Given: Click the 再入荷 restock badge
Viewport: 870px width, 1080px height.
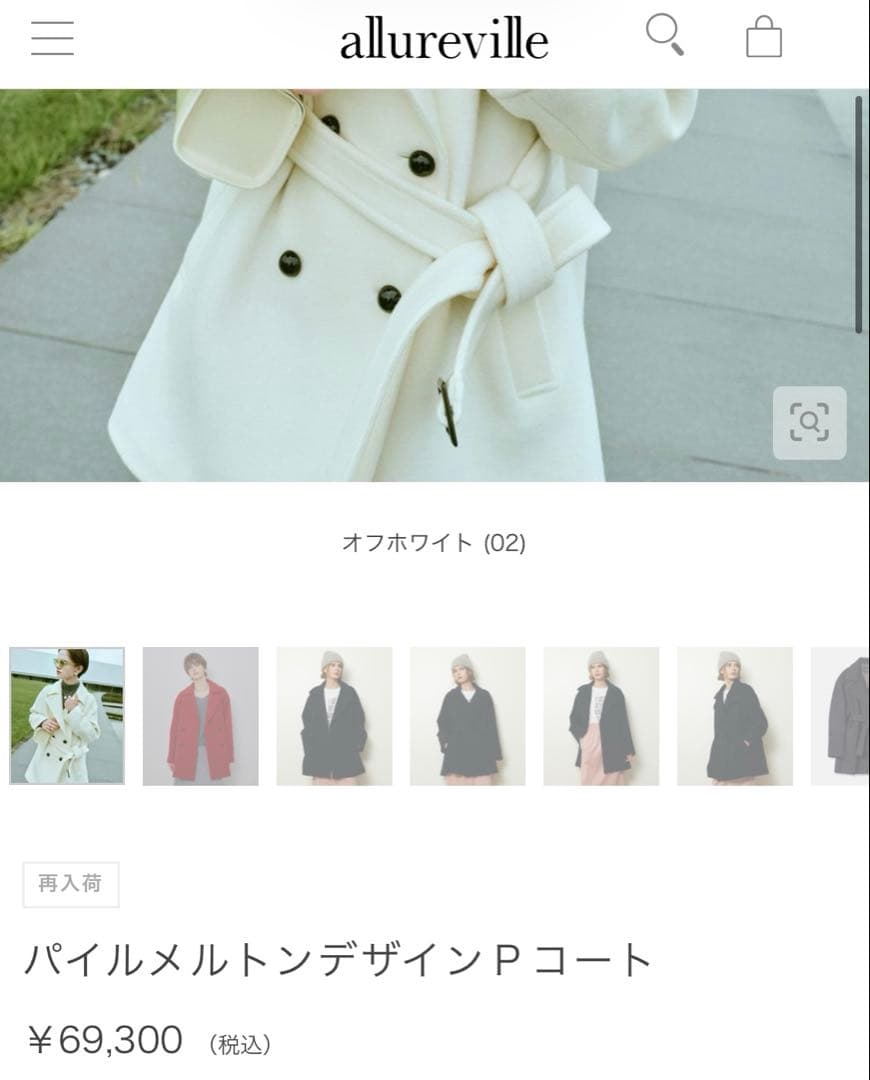Looking at the screenshot, I should [x=69, y=884].
